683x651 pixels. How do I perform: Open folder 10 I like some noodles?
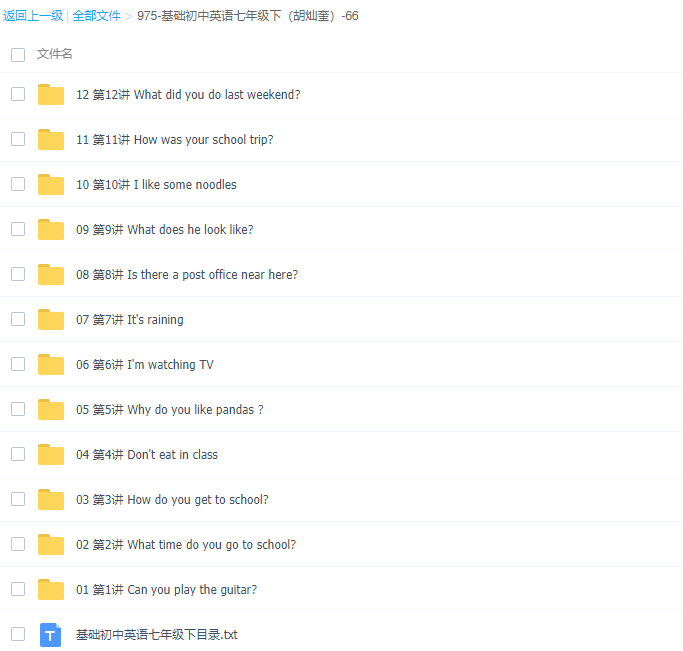(x=156, y=185)
